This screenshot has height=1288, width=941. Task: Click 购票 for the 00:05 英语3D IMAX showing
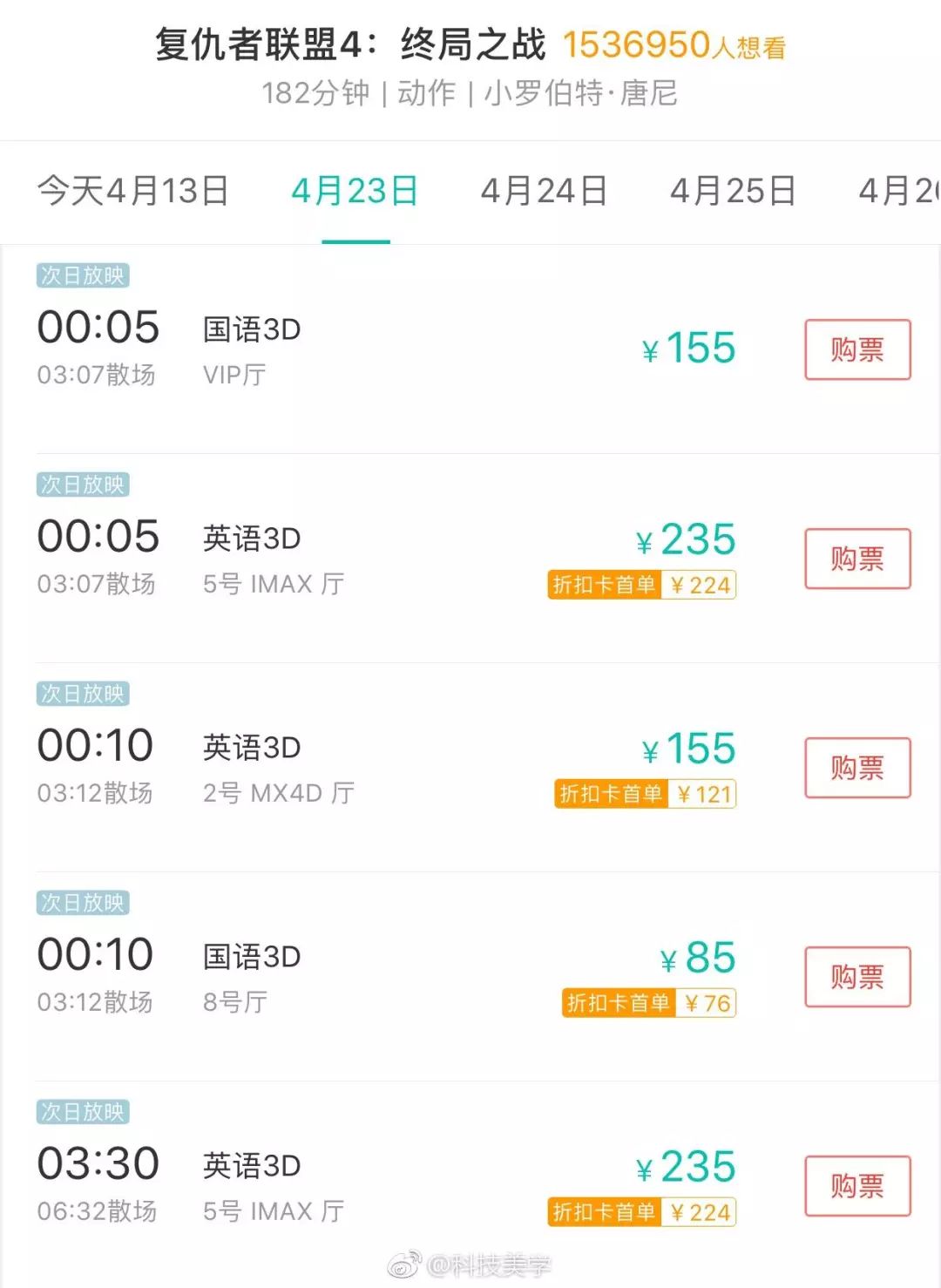point(856,559)
